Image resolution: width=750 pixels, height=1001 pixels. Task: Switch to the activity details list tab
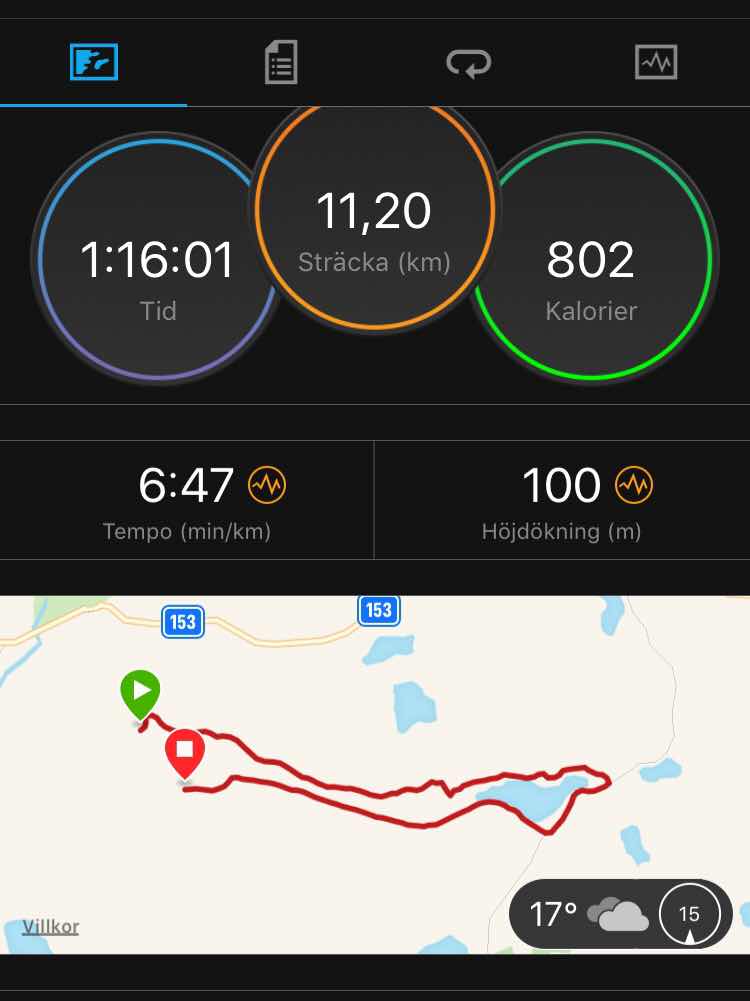click(x=281, y=64)
